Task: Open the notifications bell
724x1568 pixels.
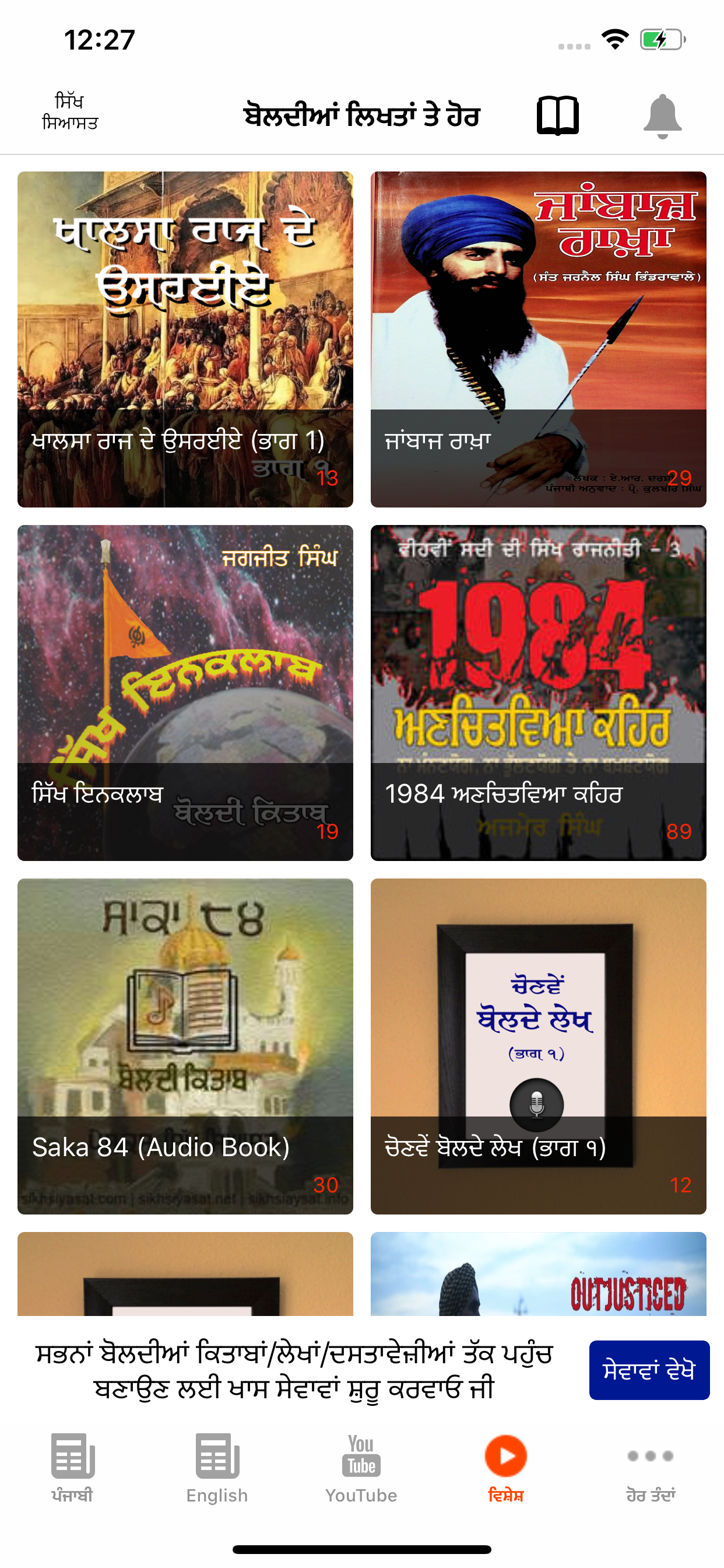Action: 662,116
